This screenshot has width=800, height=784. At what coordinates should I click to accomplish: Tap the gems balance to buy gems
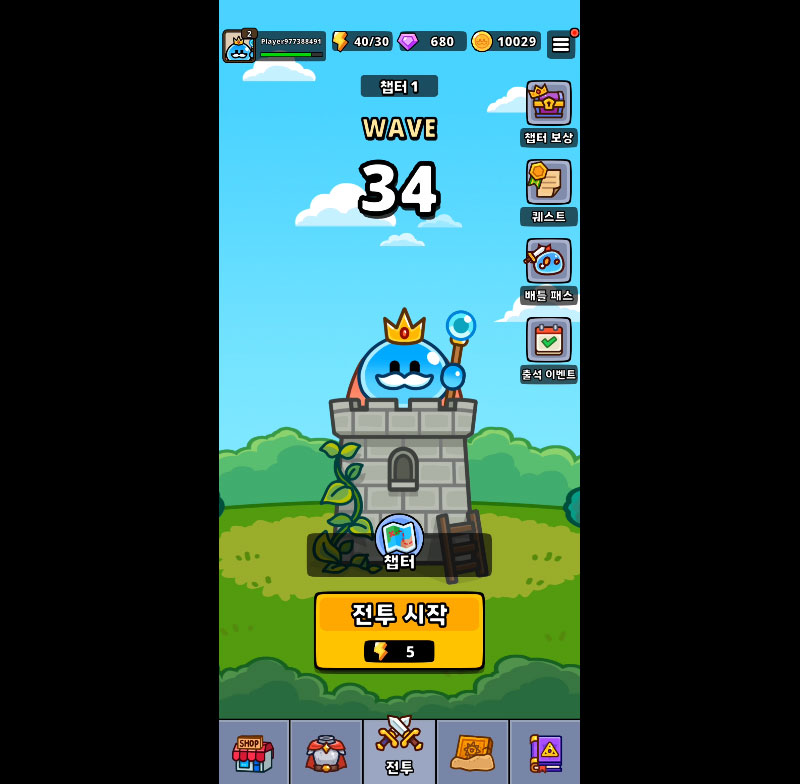click(431, 41)
